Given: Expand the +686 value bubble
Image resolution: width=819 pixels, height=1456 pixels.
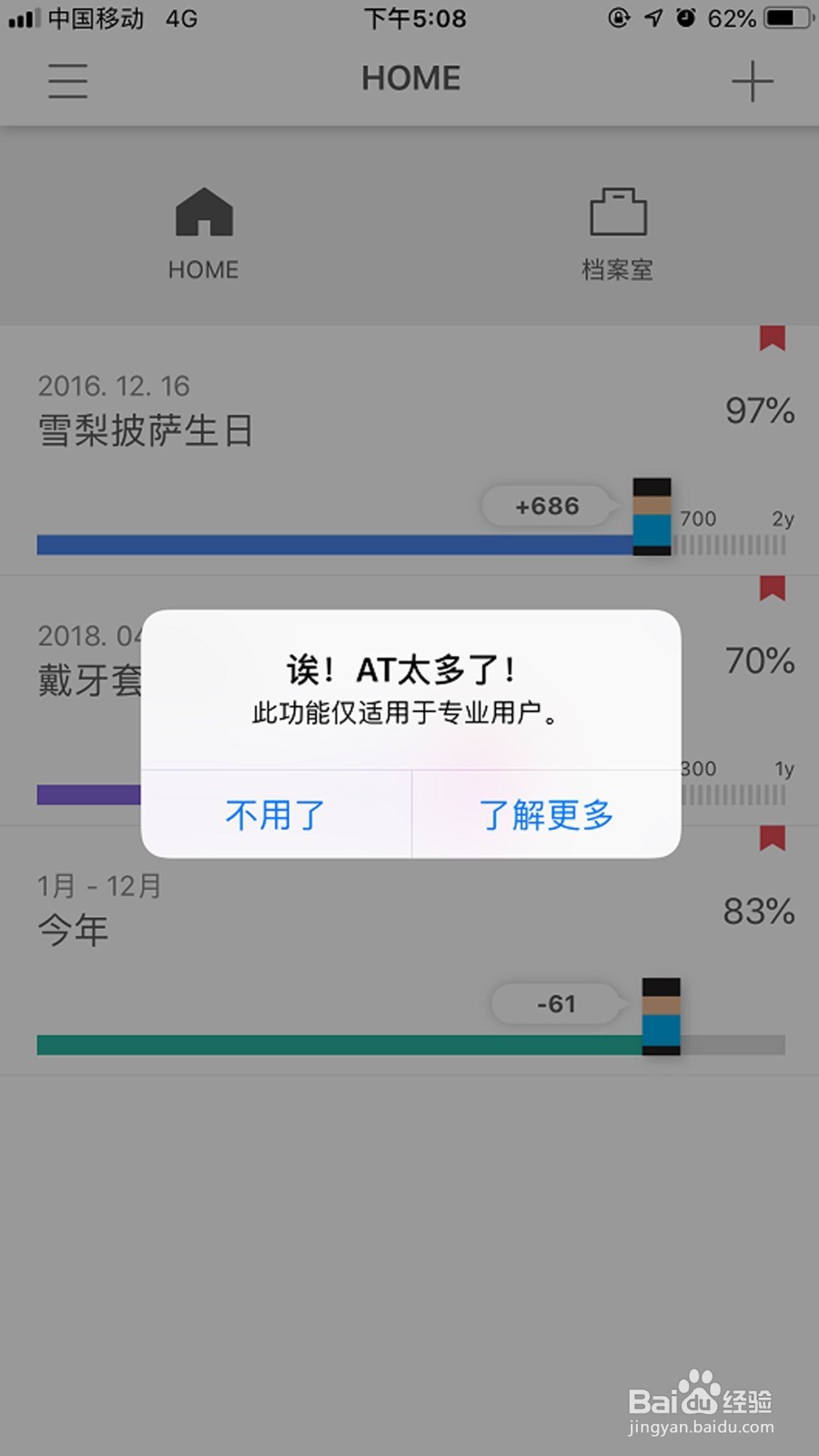Looking at the screenshot, I should pos(547,506).
